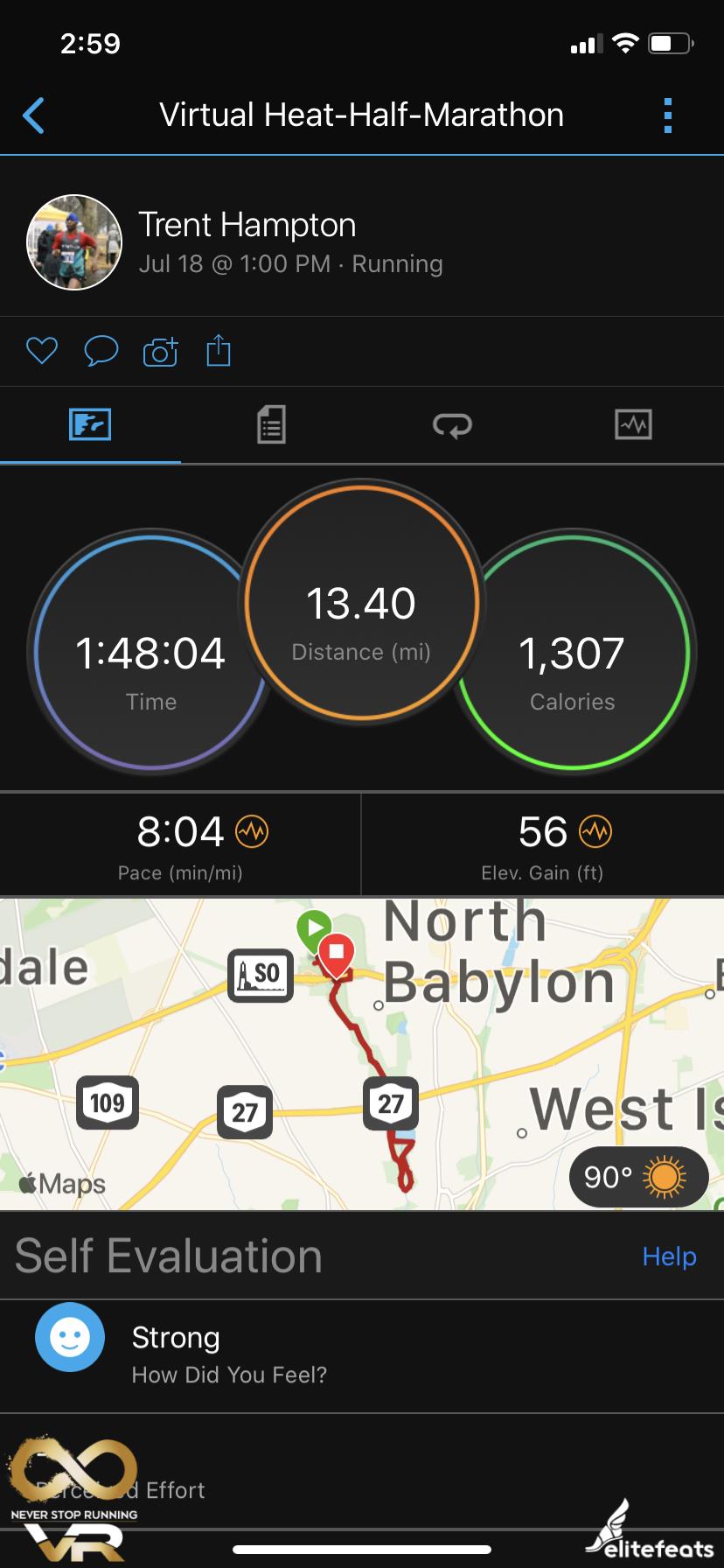The width and height of the screenshot is (724, 1568).
Task: Open elevation gain insight icon beside 56
Action: 596,831
